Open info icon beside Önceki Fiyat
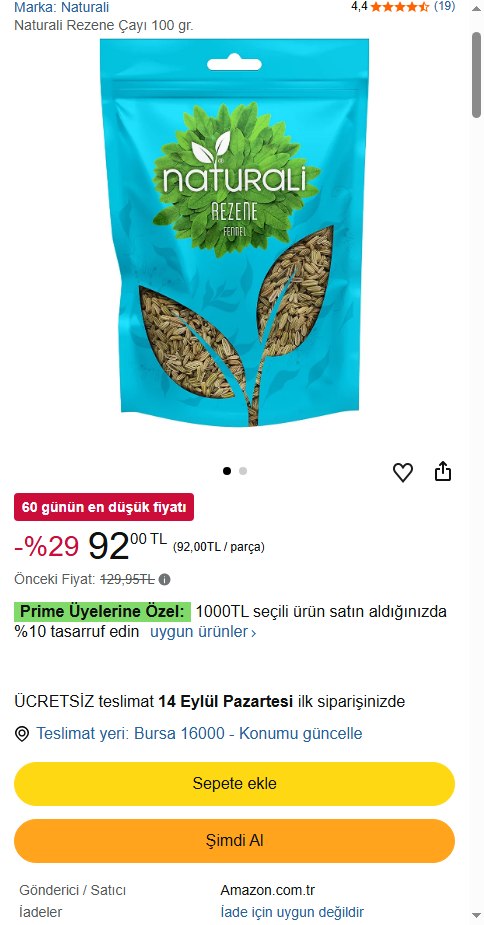The height and width of the screenshot is (925, 484). 165,580
